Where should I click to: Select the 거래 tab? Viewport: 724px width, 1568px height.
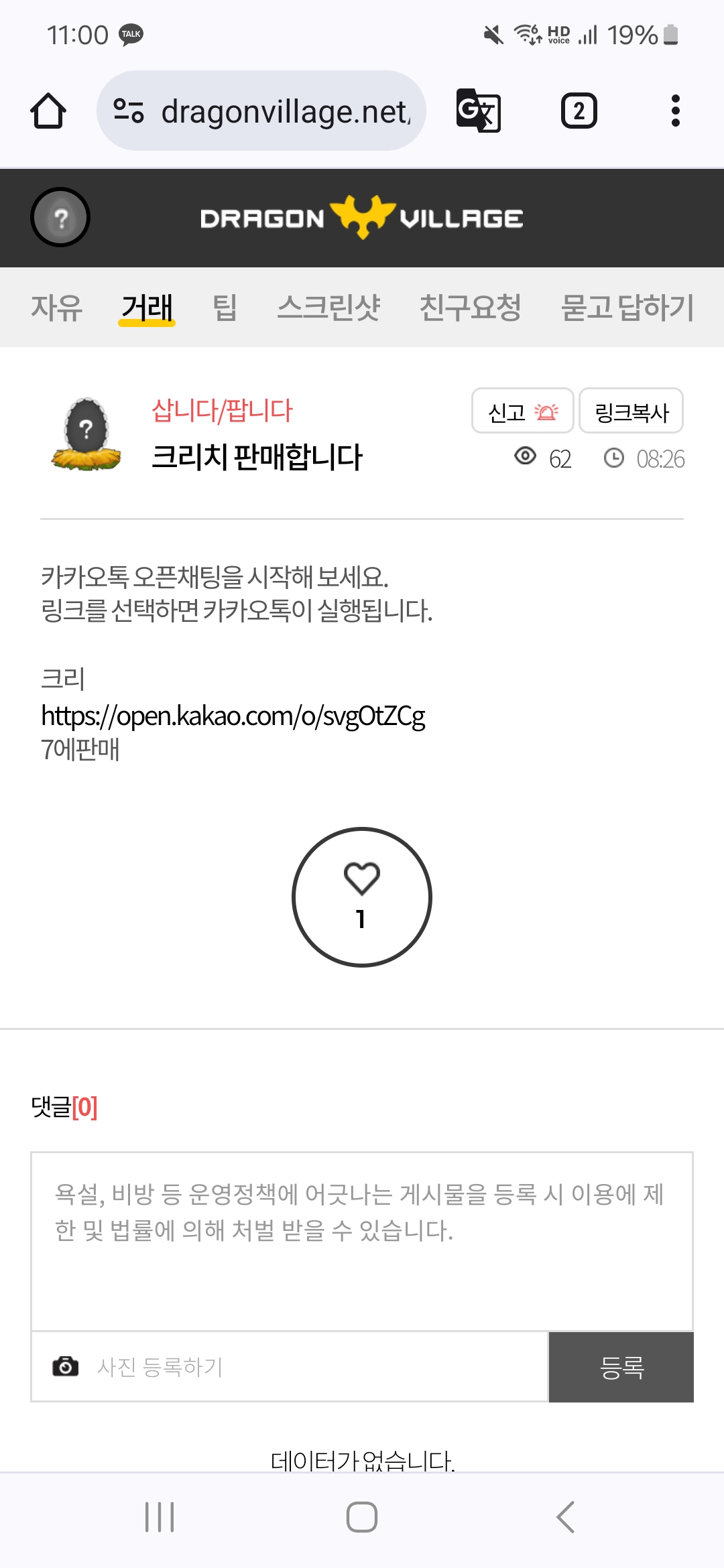click(x=147, y=308)
